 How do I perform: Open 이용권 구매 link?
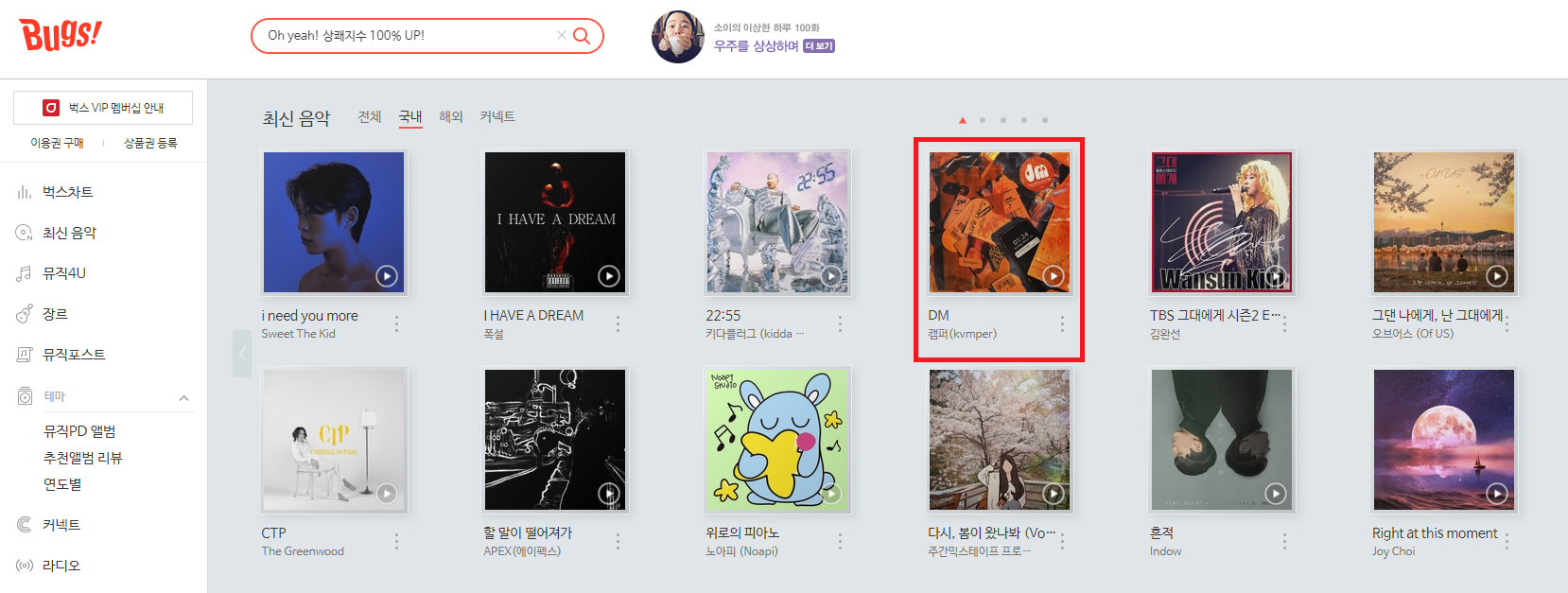pos(57,143)
